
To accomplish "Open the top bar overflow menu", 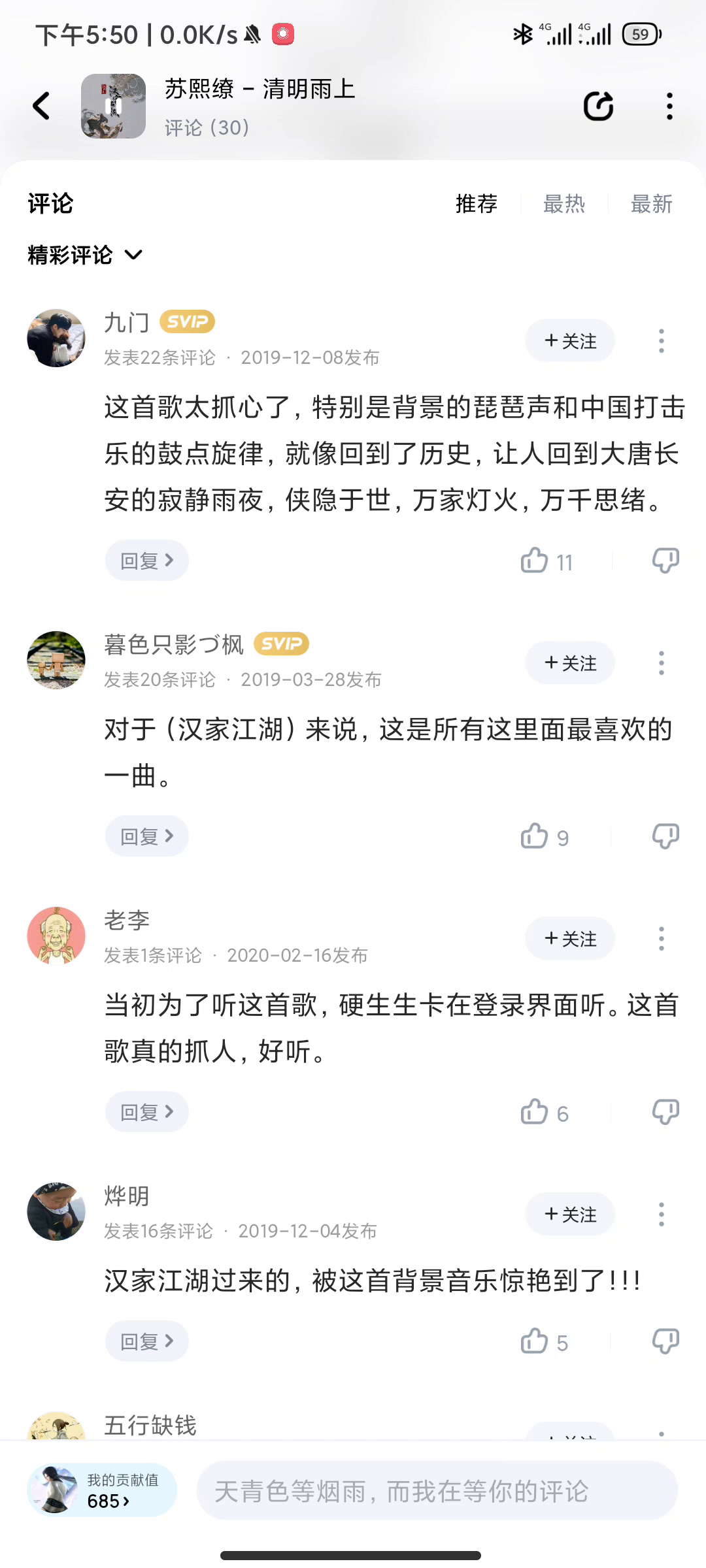I will (x=669, y=106).
